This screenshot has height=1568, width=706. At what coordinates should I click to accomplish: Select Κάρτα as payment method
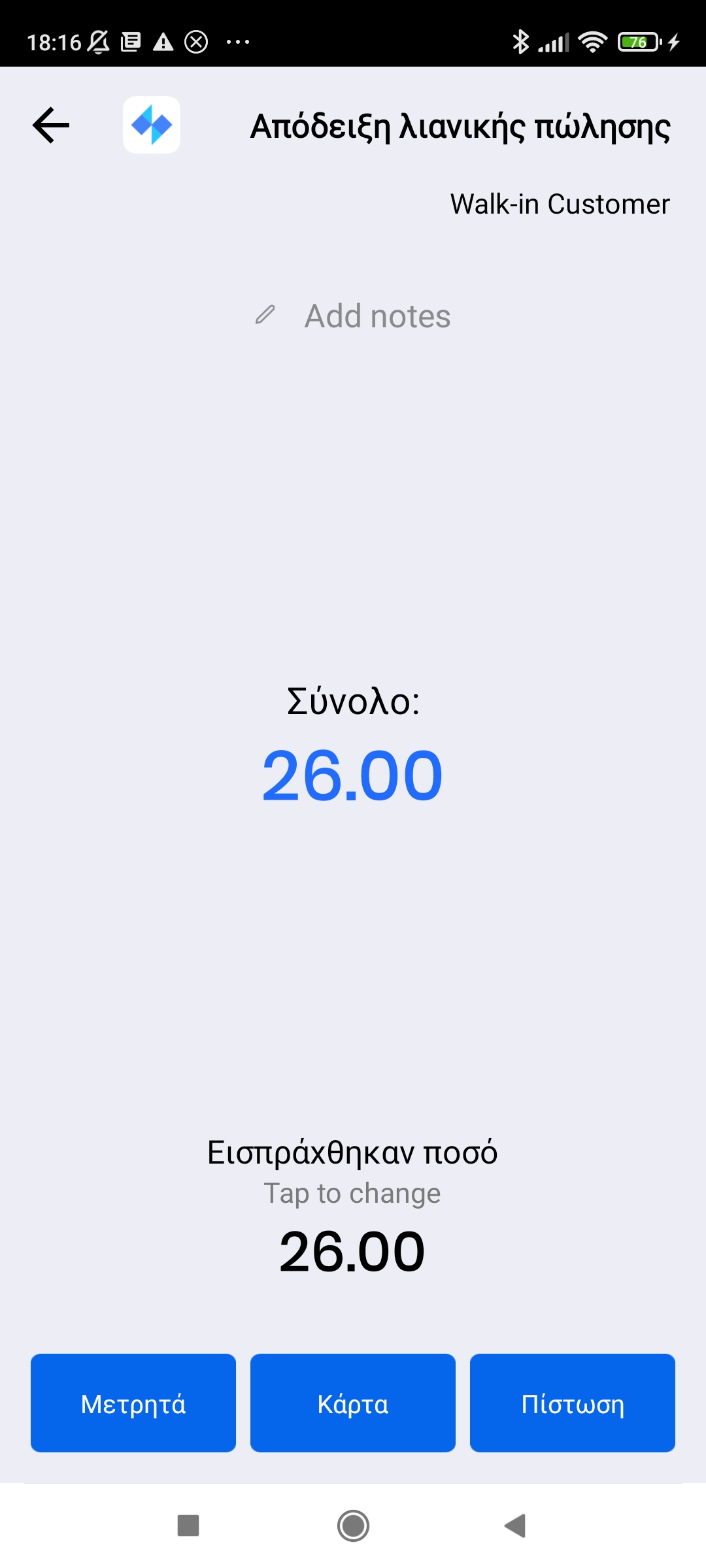(x=353, y=1403)
